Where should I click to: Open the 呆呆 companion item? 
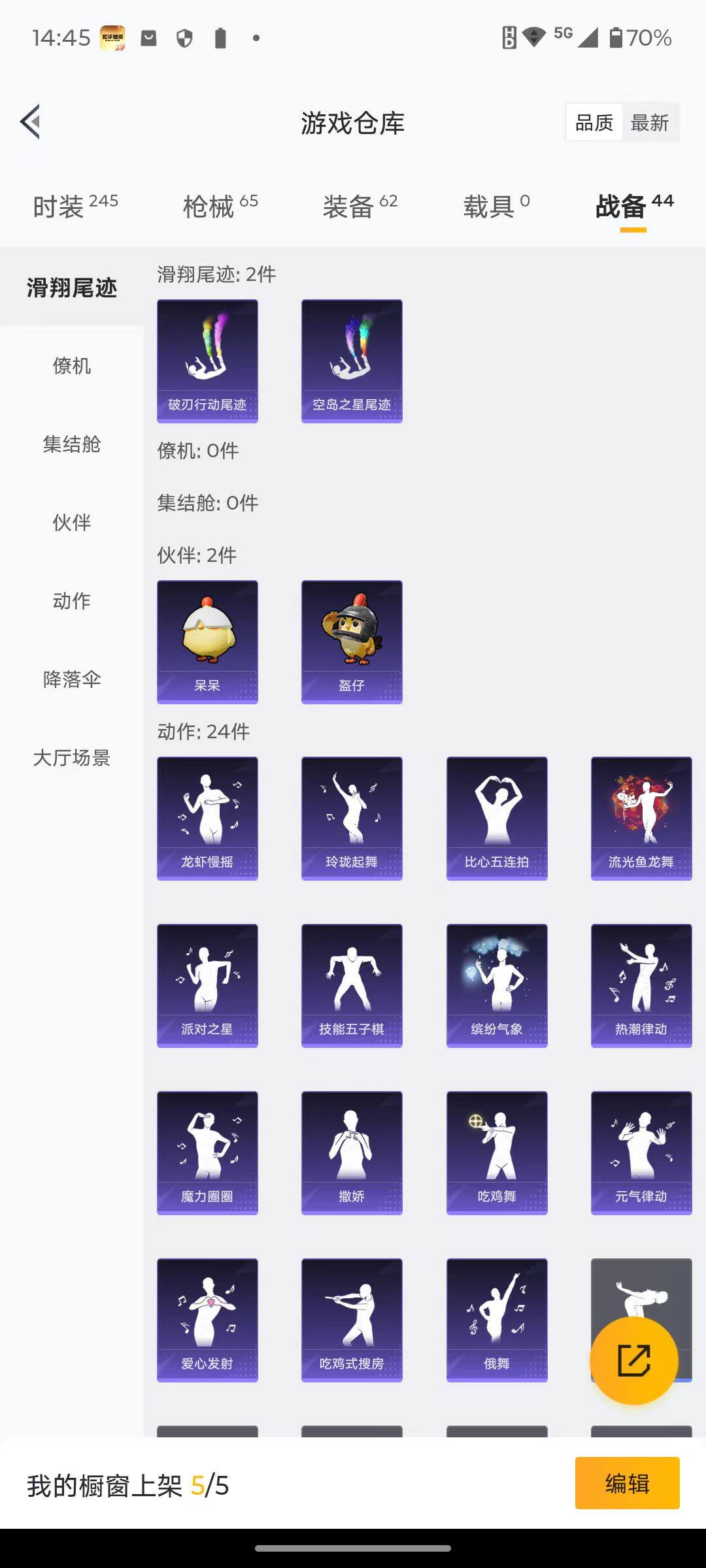point(207,640)
